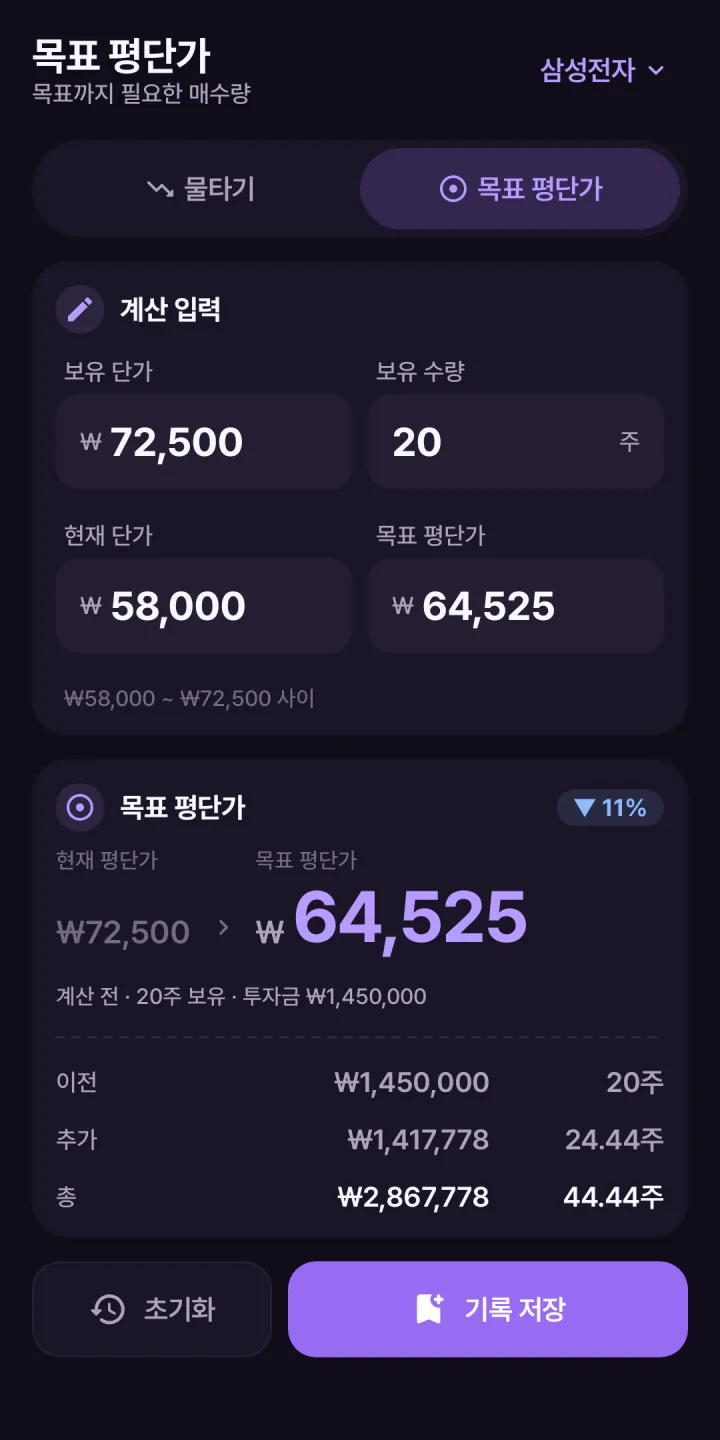Edit the 보유 단가 field

[204, 442]
